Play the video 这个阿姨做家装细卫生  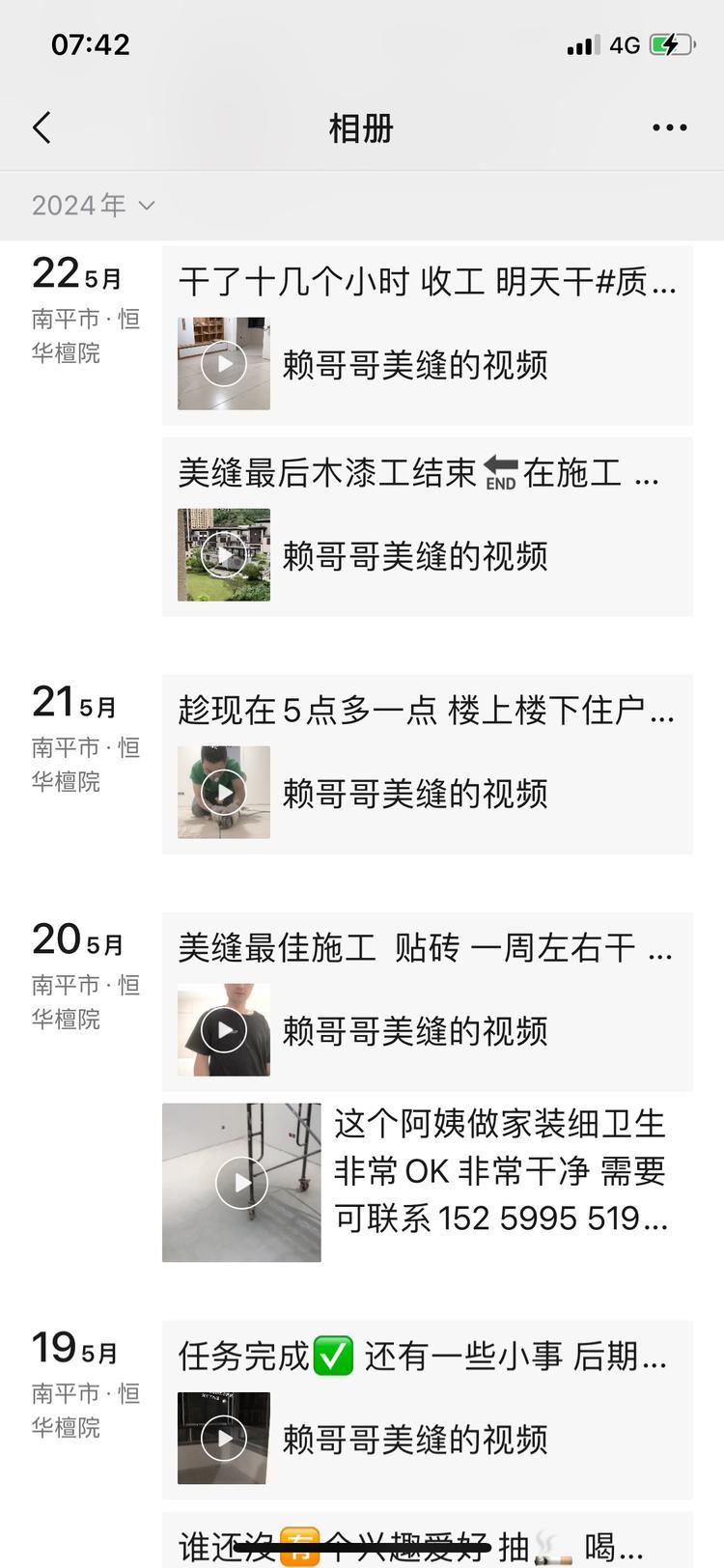click(241, 1182)
